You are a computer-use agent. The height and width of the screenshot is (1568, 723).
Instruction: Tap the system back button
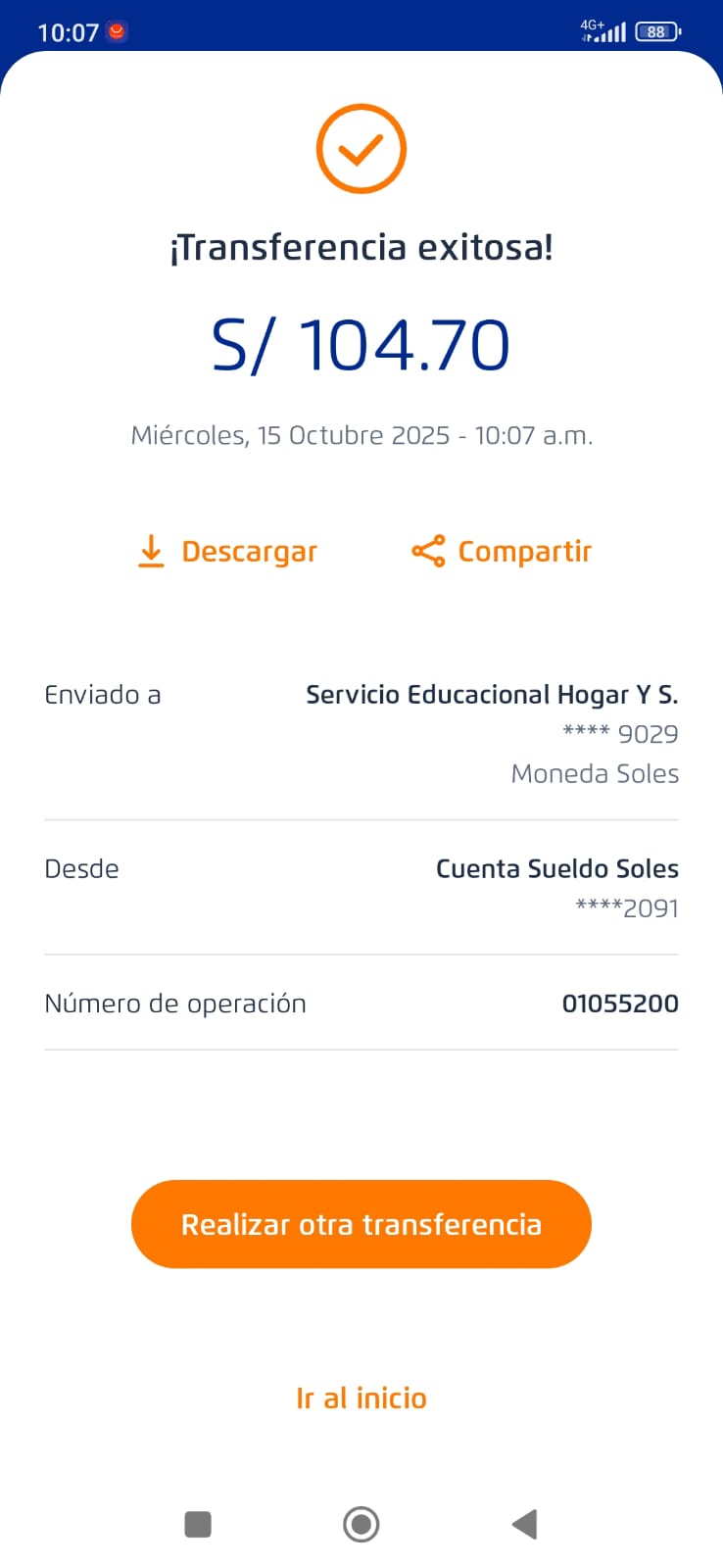(524, 1524)
